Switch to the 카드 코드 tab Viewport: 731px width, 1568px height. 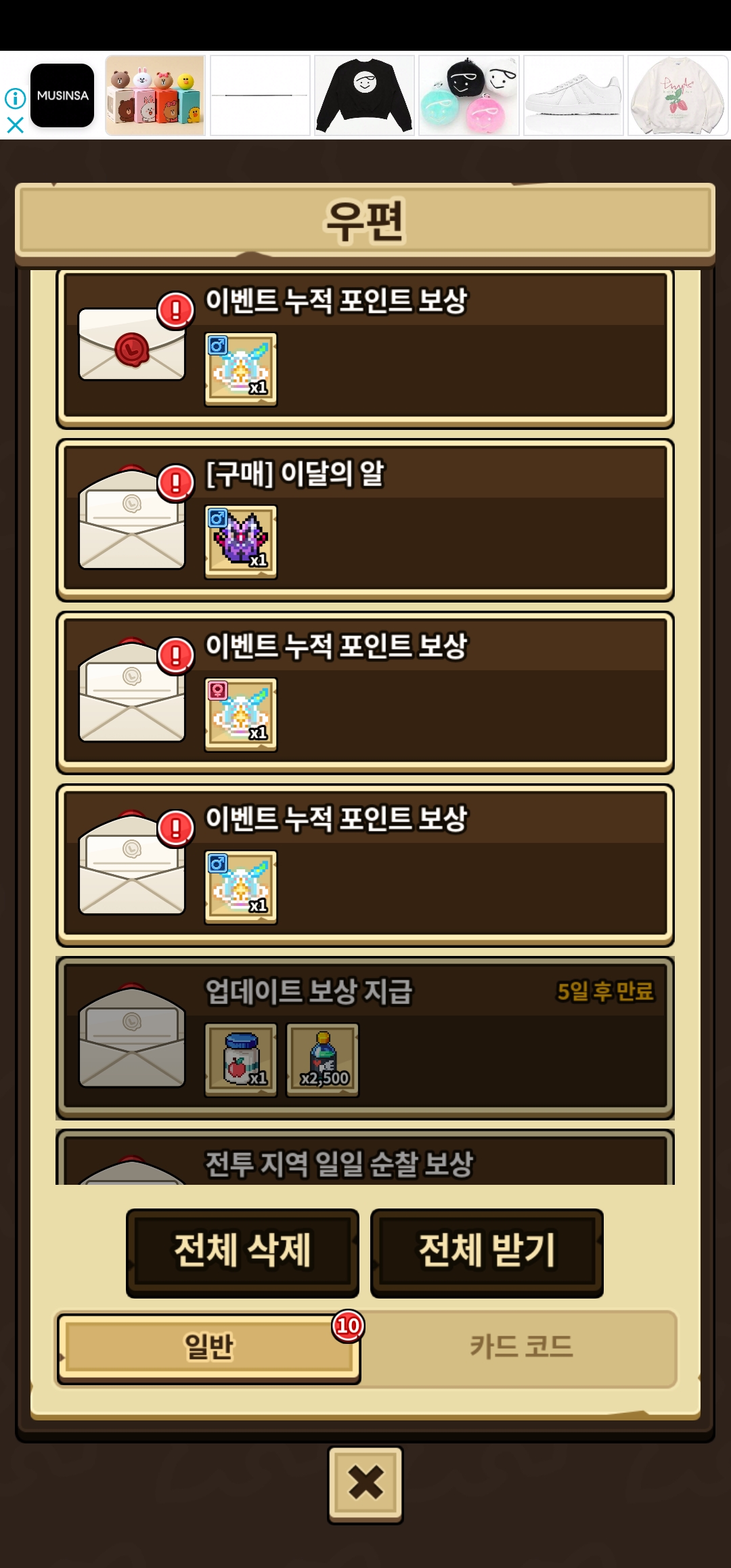point(520,1347)
